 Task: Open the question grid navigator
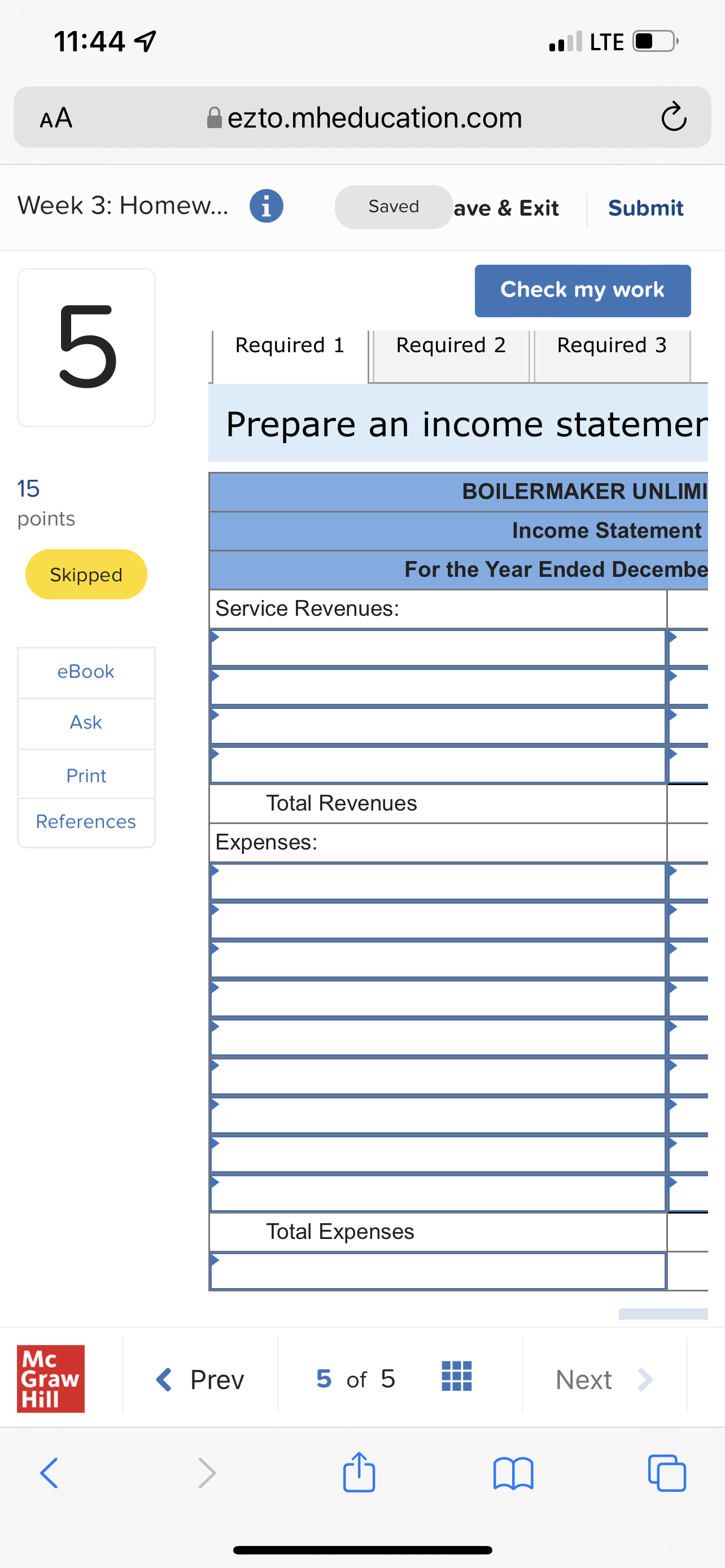pos(456,1377)
